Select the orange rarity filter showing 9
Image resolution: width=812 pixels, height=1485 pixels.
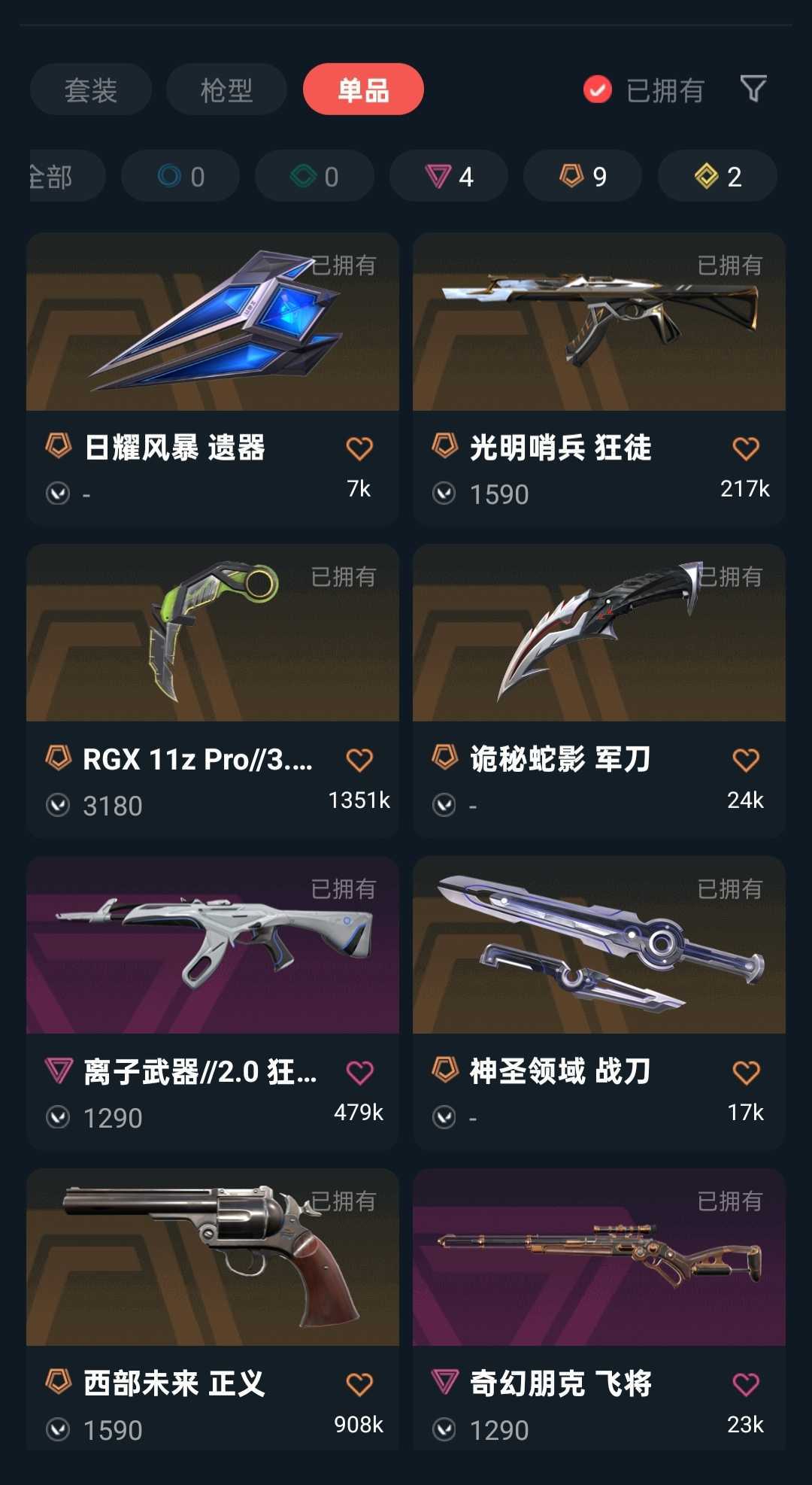click(x=582, y=176)
